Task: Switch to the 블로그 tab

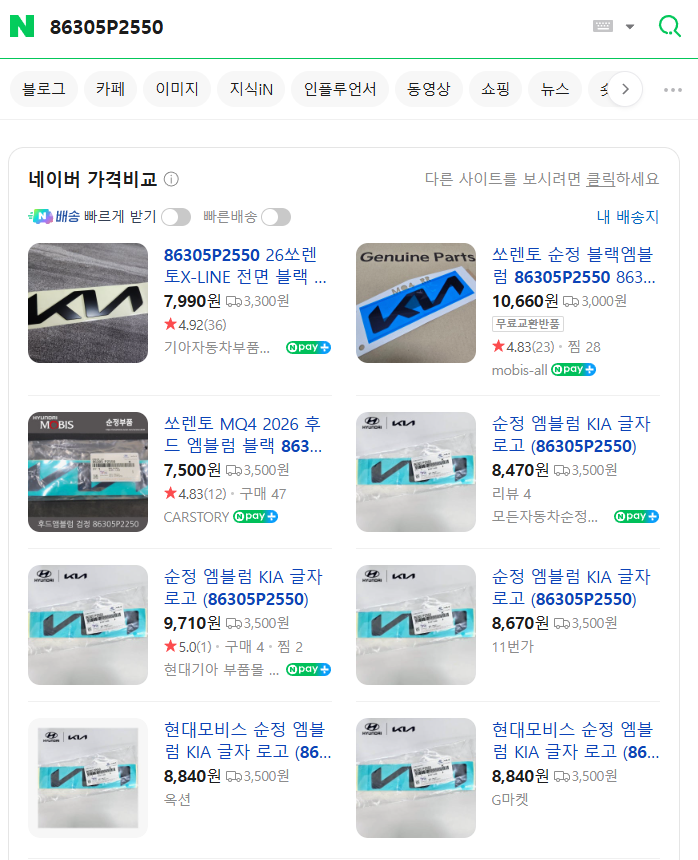Action: pyautogui.click(x=43, y=89)
